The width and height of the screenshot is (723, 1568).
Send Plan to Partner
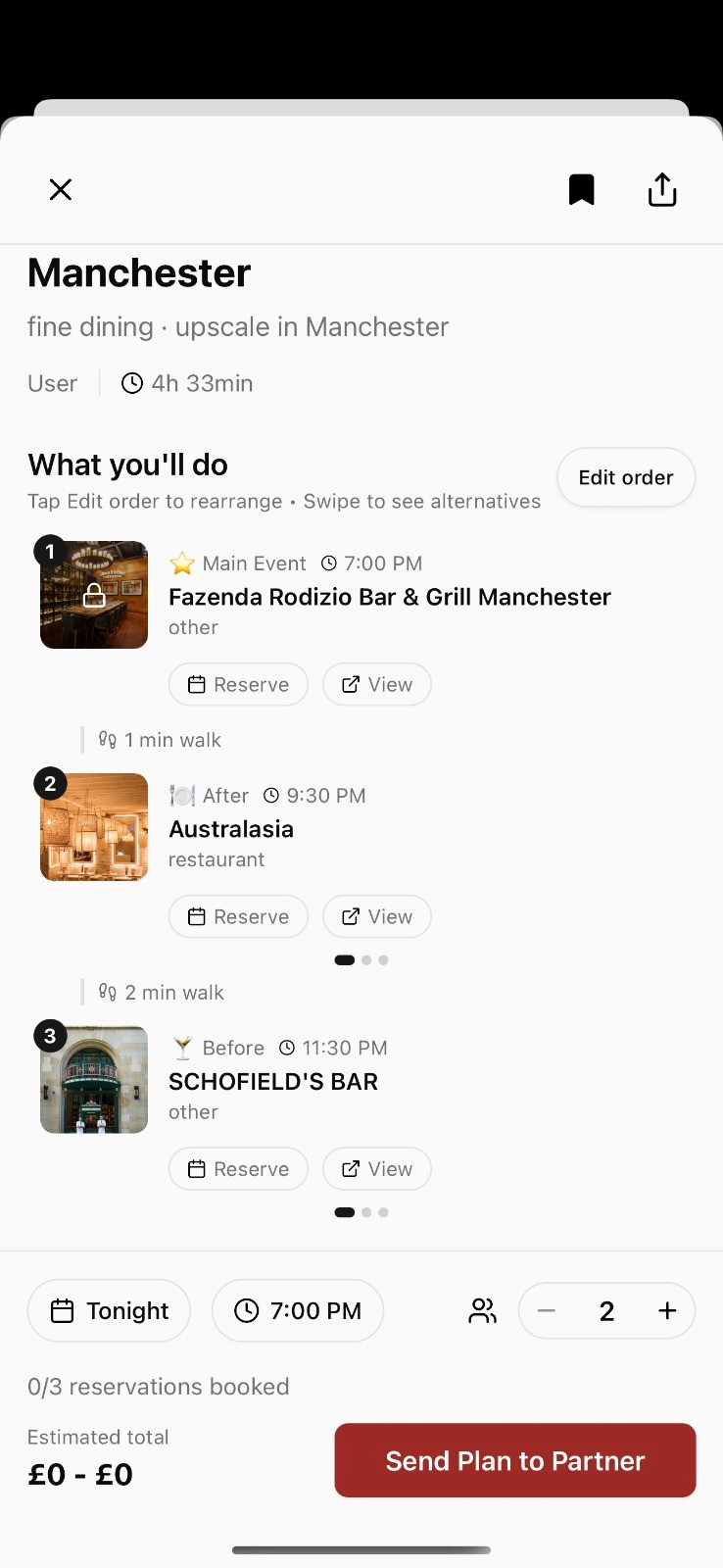[515, 1460]
